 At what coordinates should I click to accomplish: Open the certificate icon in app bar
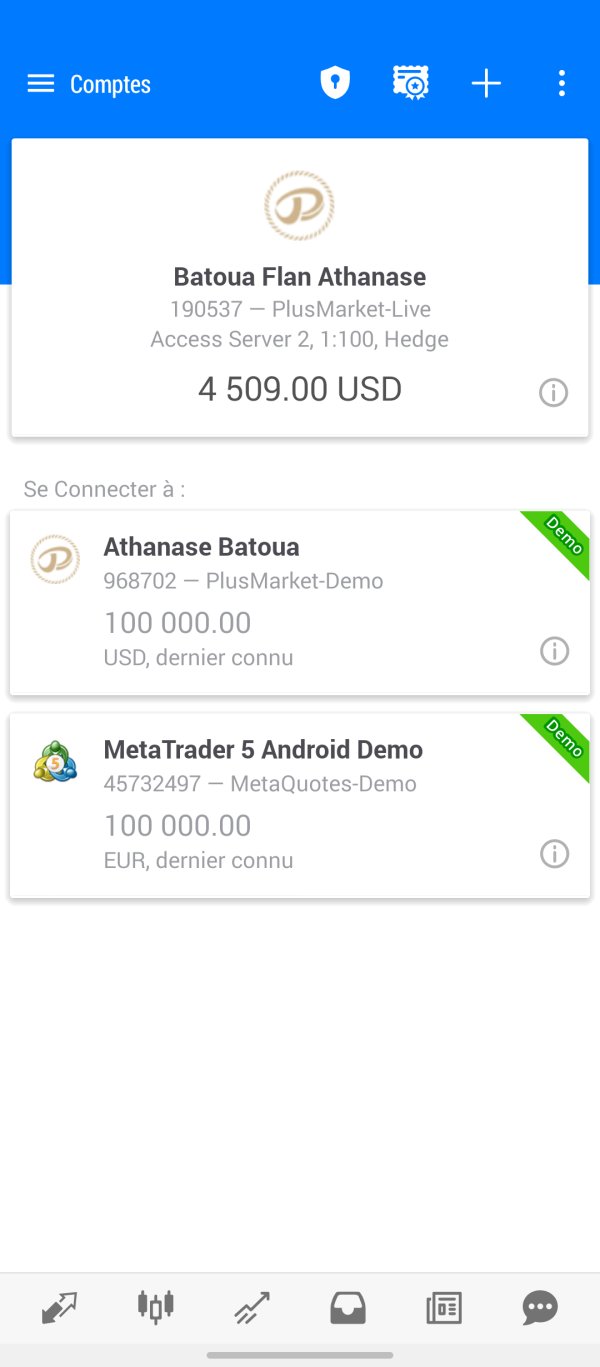point(410,84)
